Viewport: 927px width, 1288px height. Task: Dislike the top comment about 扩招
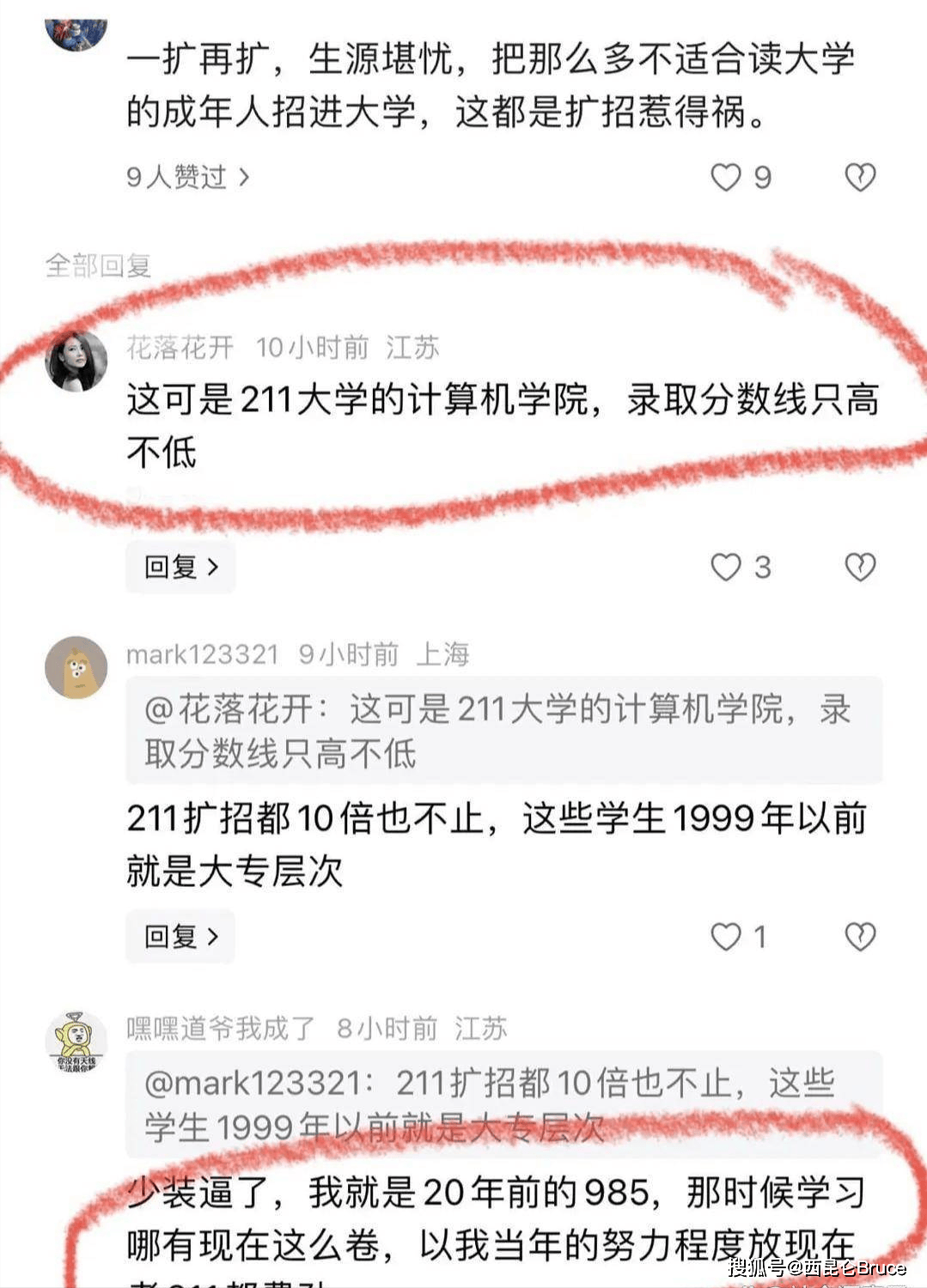(860, 177)
